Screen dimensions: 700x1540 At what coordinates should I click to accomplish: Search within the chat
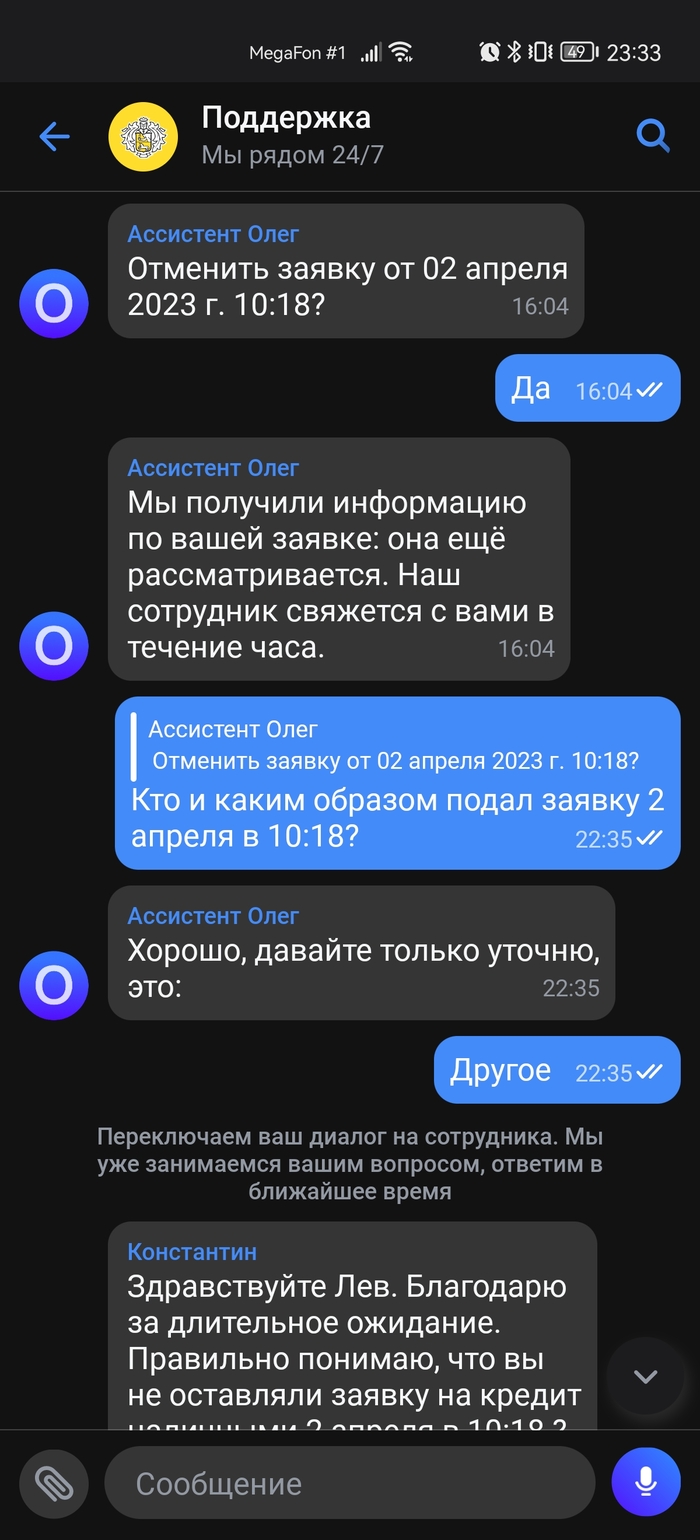tap(652, 135)
